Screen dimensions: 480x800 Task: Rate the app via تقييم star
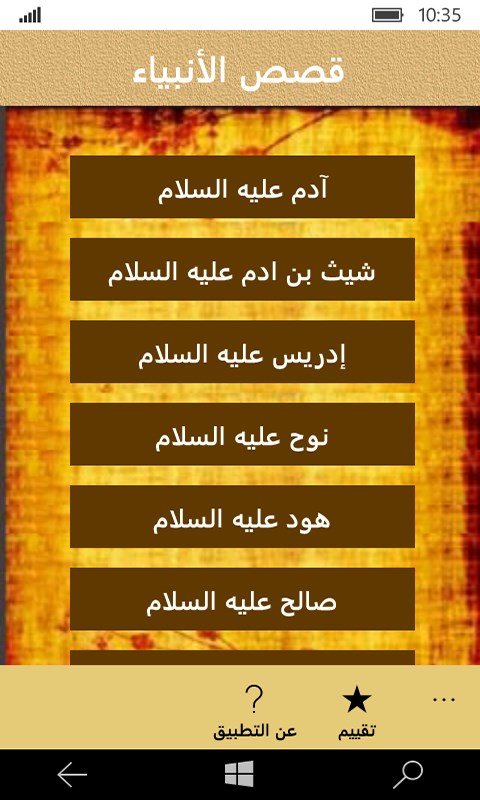coord(357,711)
